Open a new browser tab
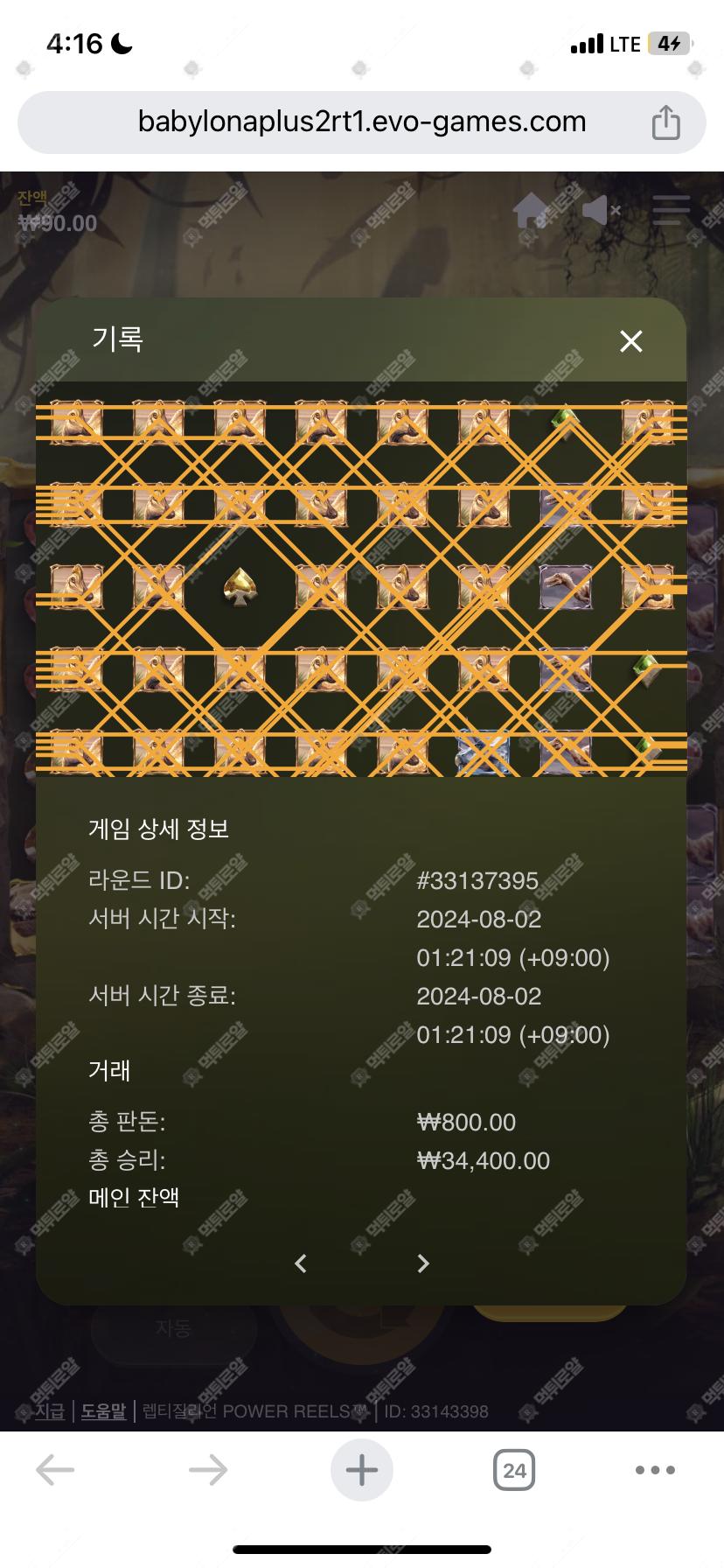 (361, 1470)
